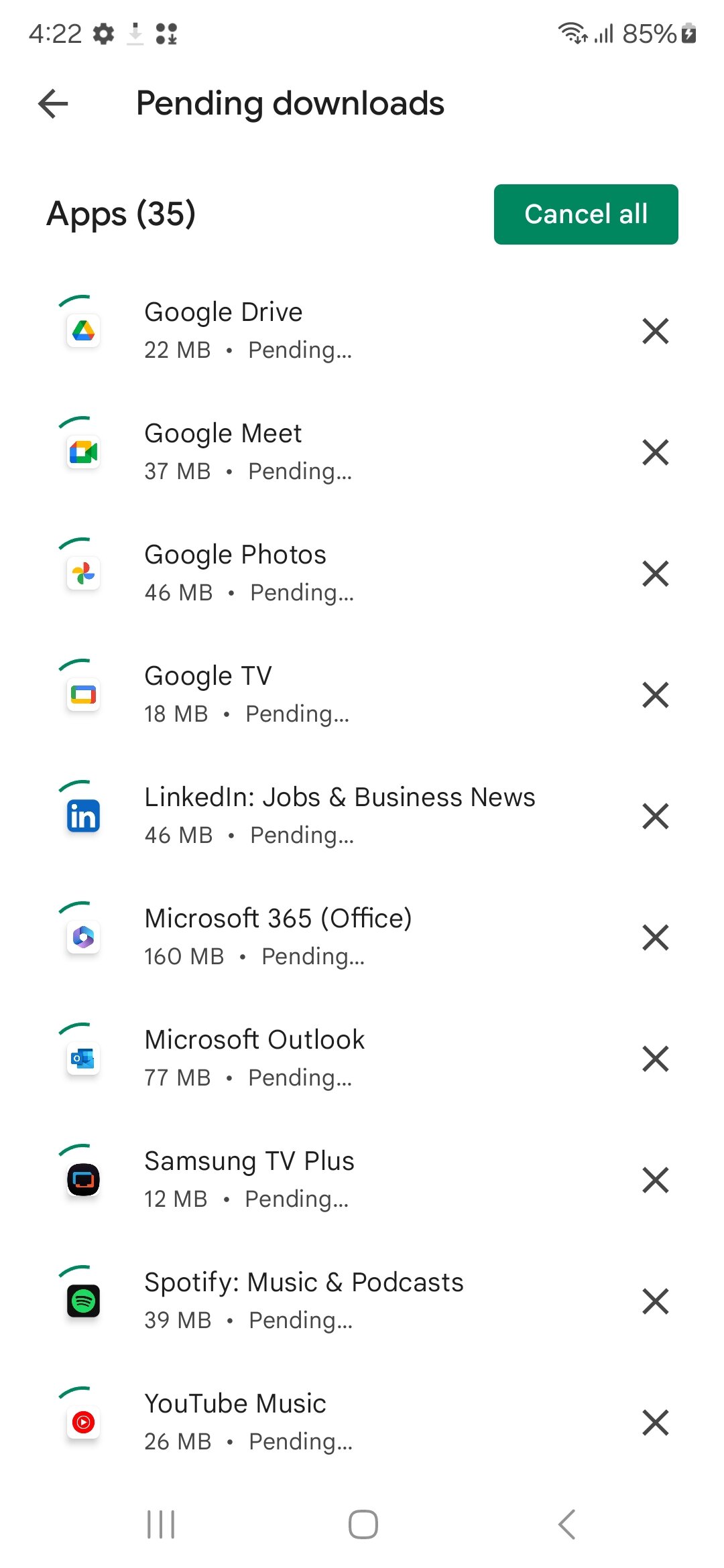The image size is (724, 1568).
Task: Cancel the Samsung TV Plus download
Action: (x=655, y=1180)
